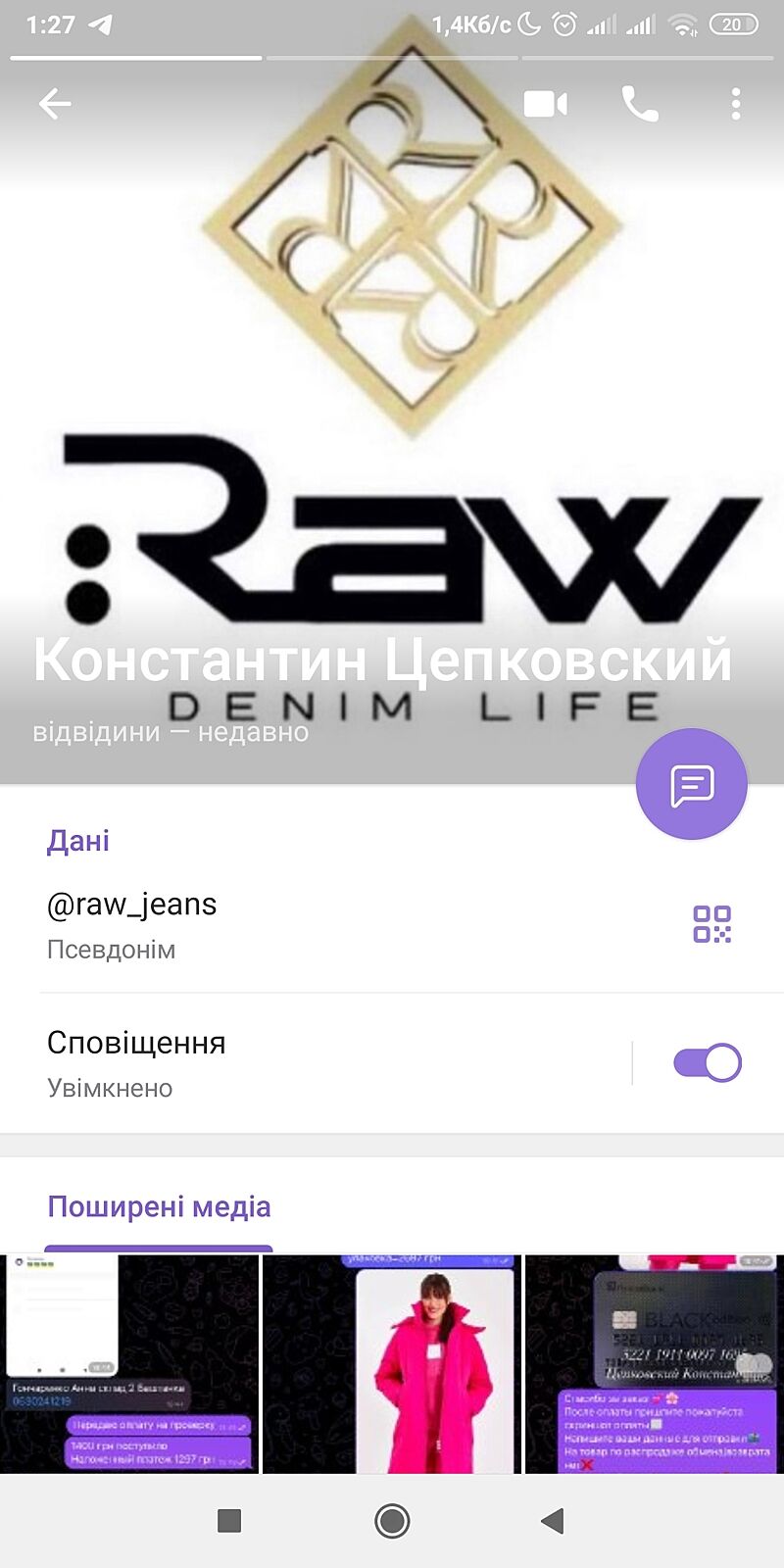
Task: Open shared media with pink coat photo
Action: click(392, 1364)
